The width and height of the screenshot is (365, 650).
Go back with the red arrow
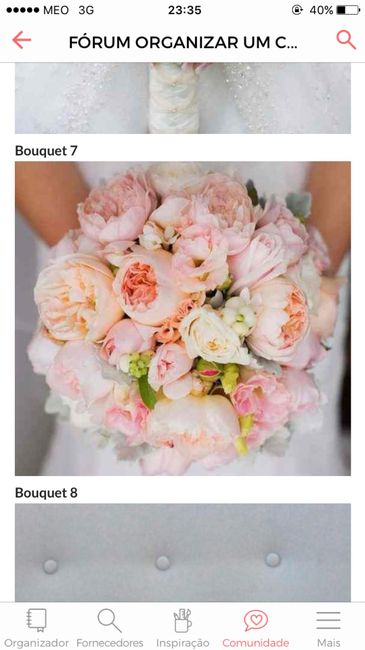22,40
